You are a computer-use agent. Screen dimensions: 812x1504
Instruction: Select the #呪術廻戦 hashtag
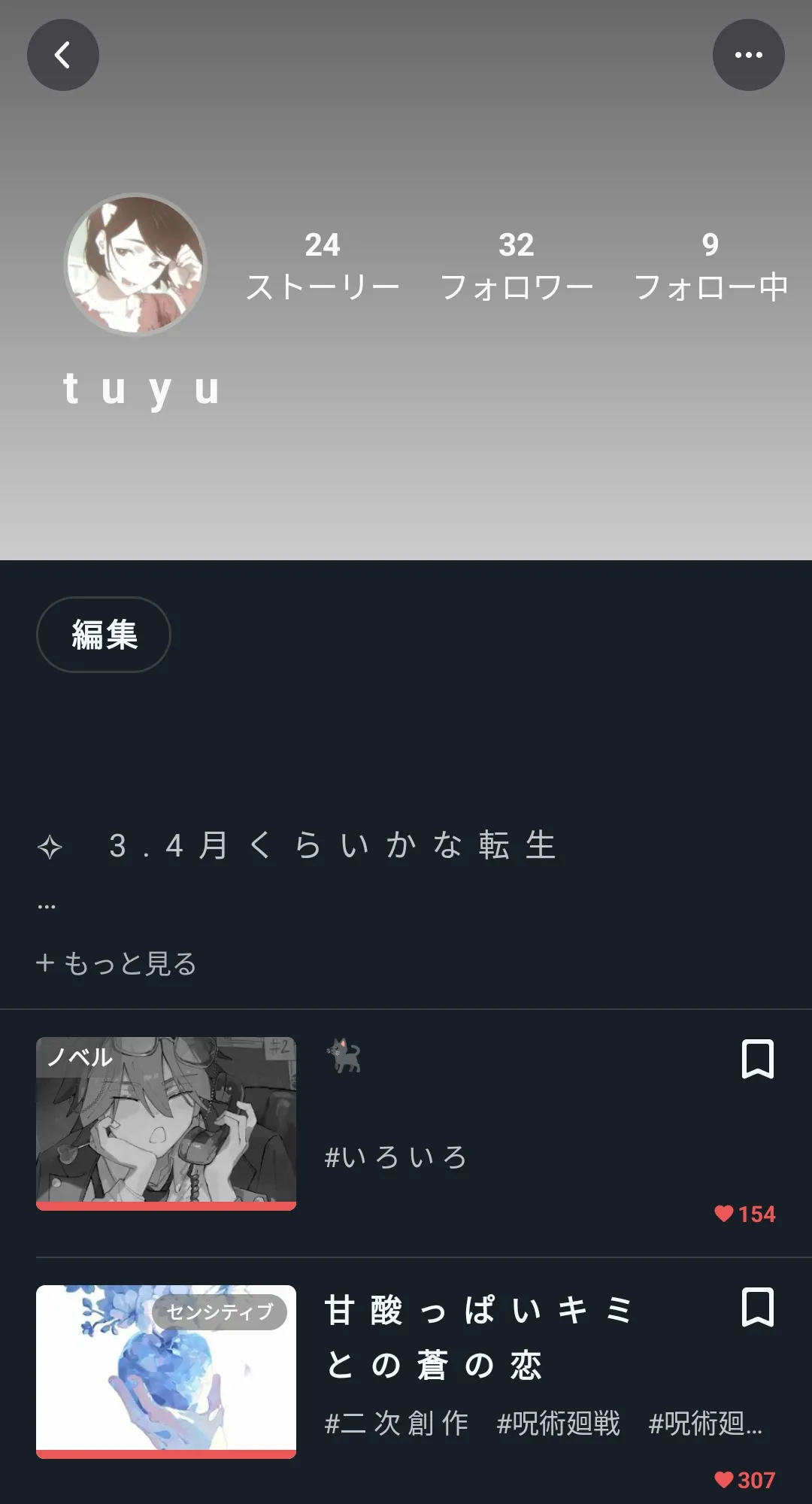pos(558,1424)
